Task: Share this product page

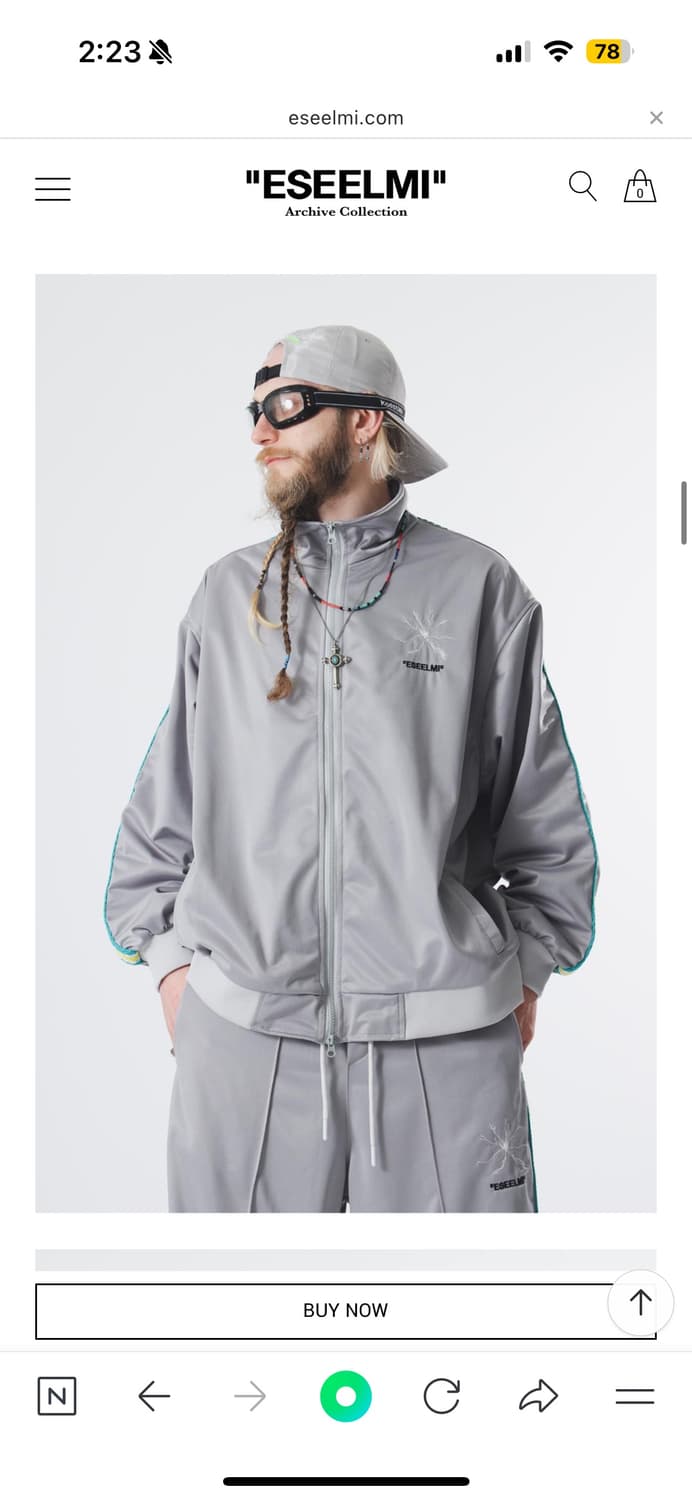Action: 538,1396
